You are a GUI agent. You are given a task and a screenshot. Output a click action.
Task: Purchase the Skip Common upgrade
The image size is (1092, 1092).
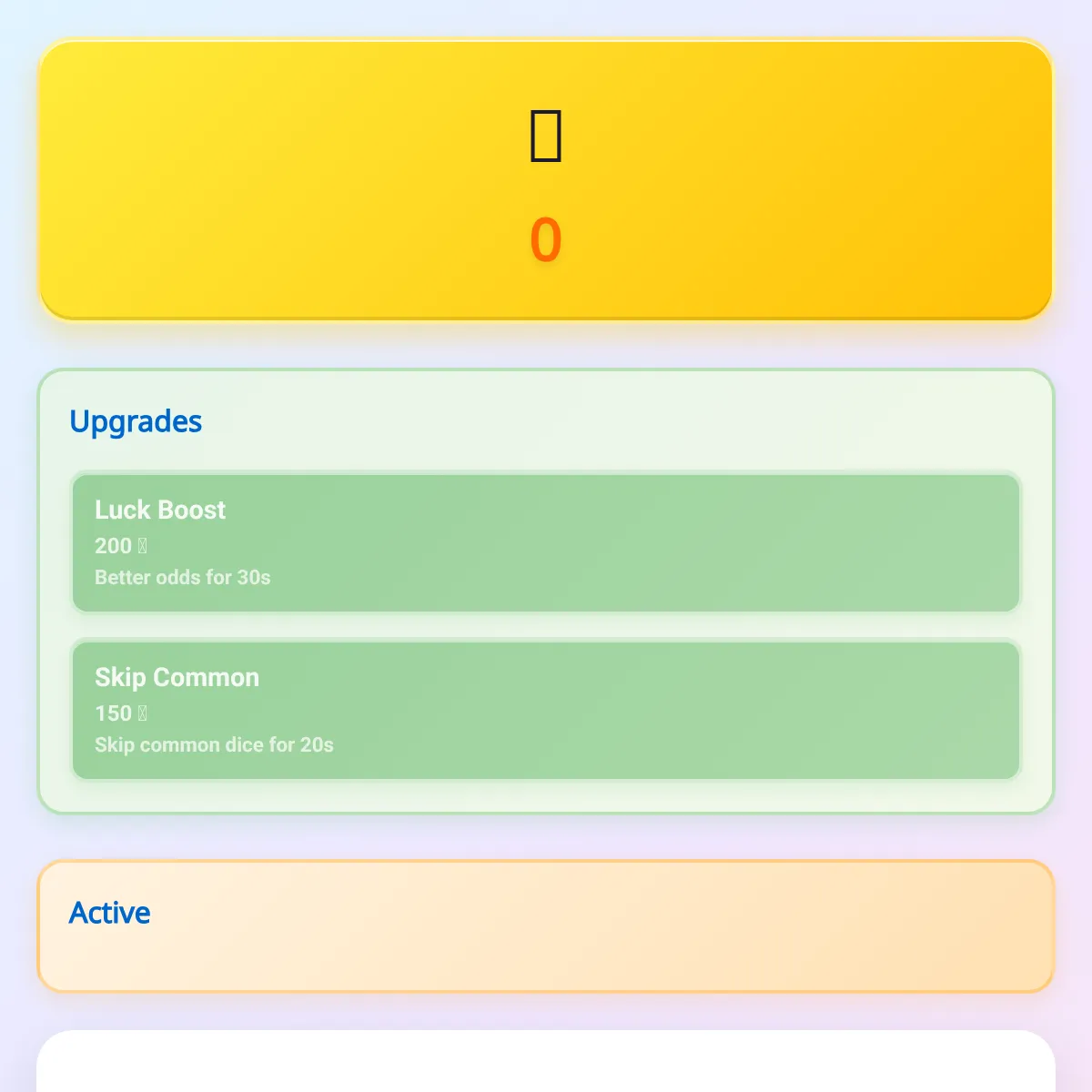pos(546,710)
